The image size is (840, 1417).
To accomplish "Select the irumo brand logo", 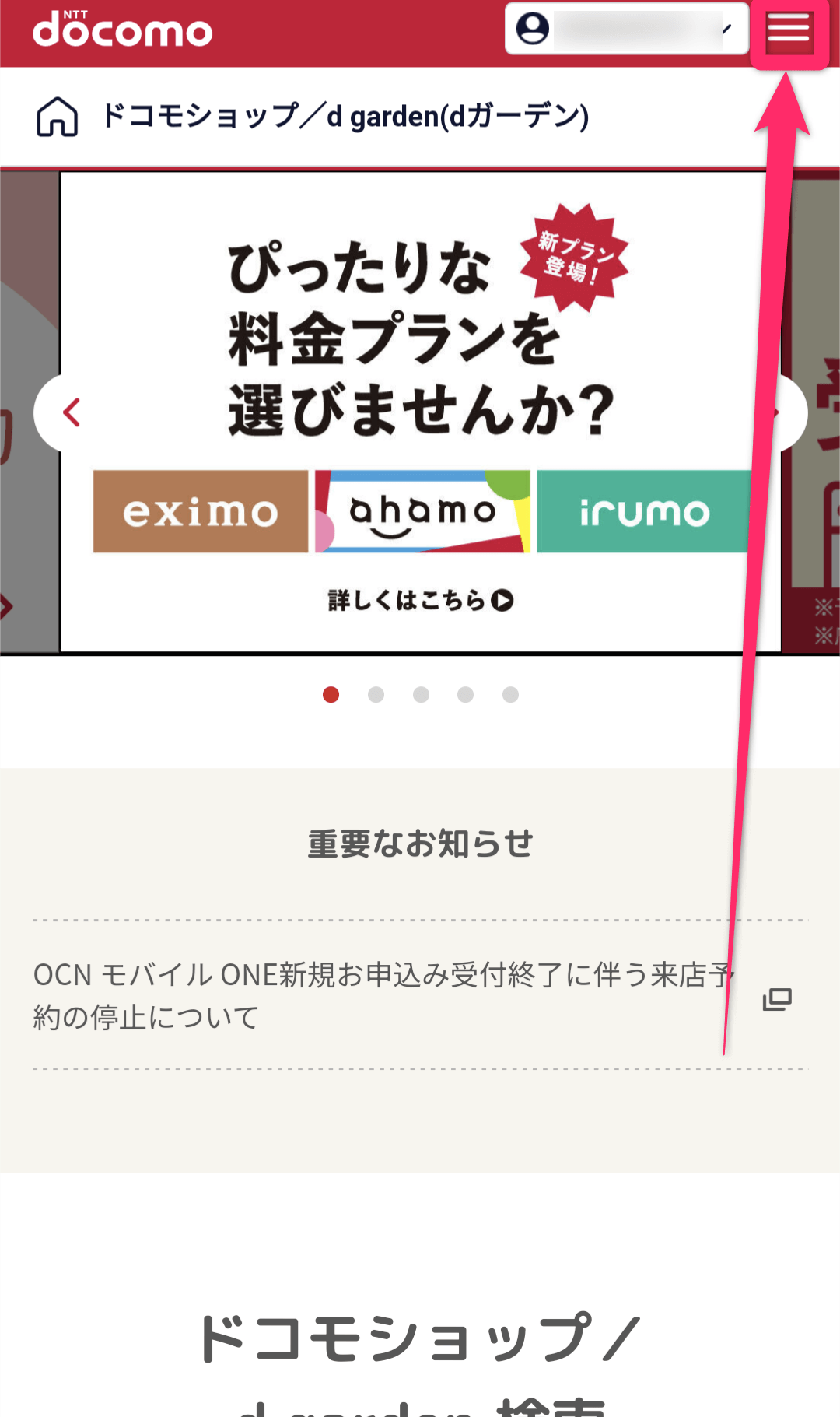I will (x=642, y=511).
